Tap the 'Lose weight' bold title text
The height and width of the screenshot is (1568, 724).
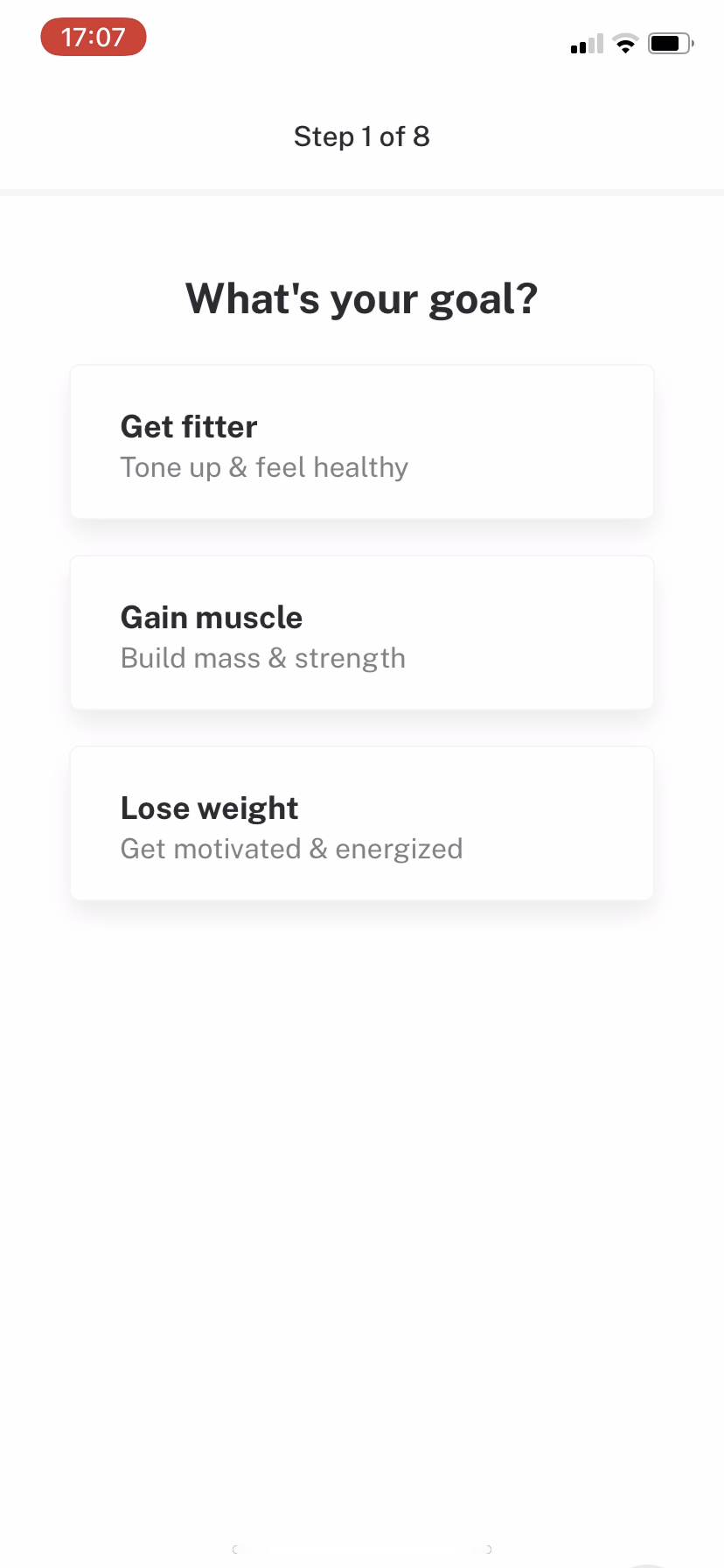[209, 808]
